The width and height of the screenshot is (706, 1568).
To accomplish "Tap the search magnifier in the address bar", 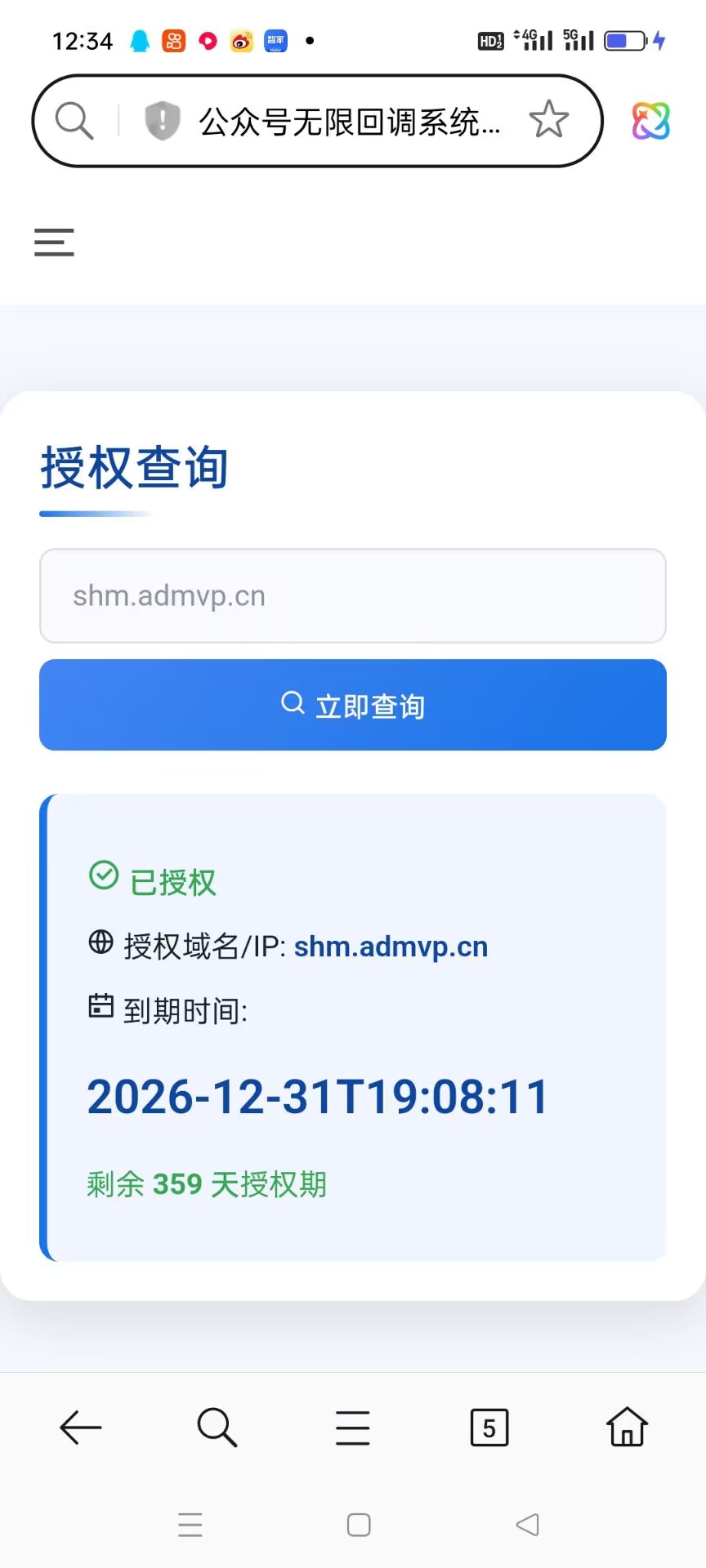I will click(x=74, y=120).
